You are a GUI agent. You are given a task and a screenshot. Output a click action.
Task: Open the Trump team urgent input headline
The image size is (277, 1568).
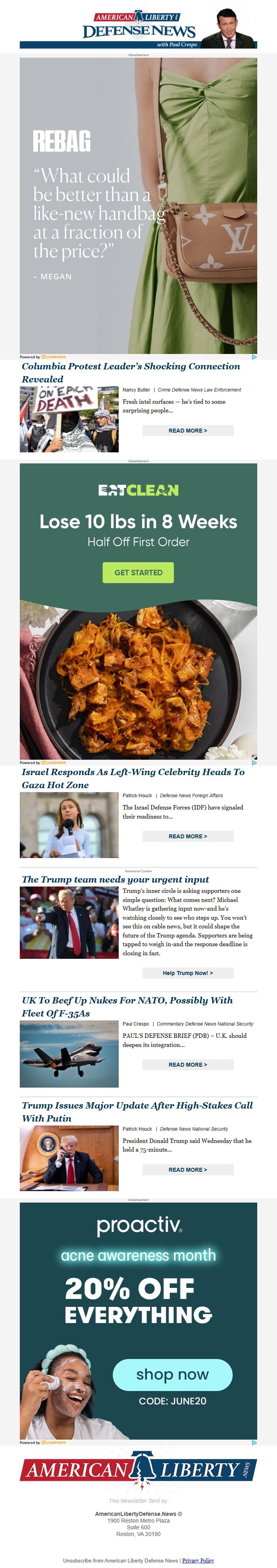[x=115, y=879]
